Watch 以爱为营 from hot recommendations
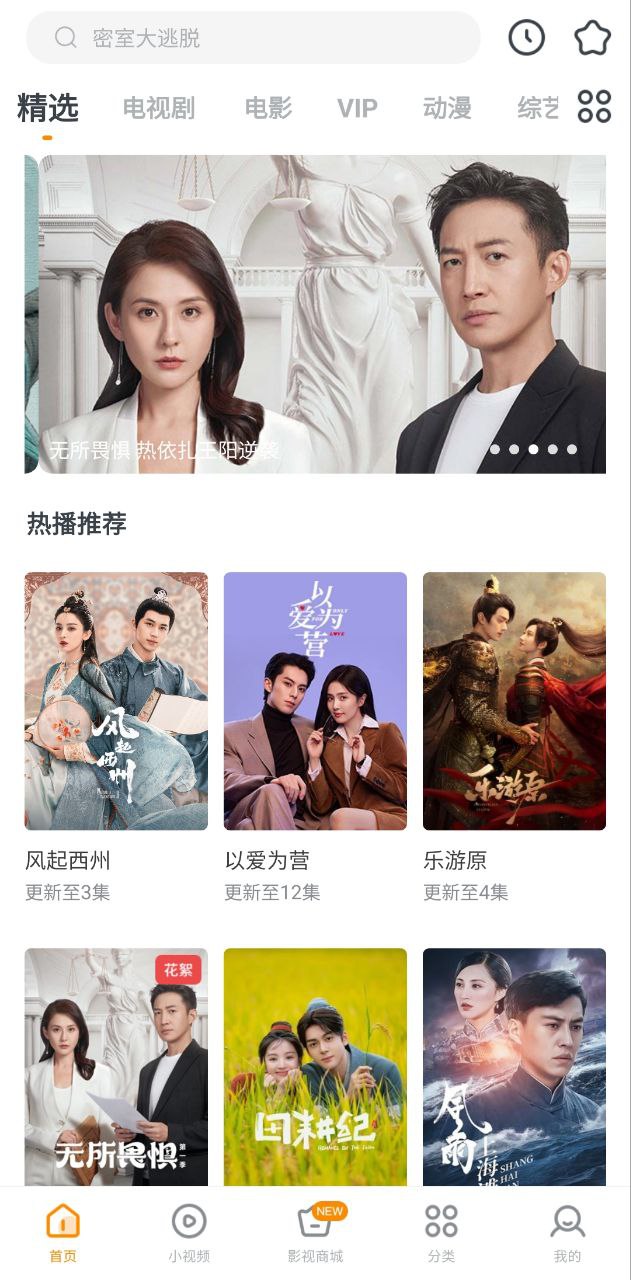The width and height of the screenshot is (631, 1280). 315,701
